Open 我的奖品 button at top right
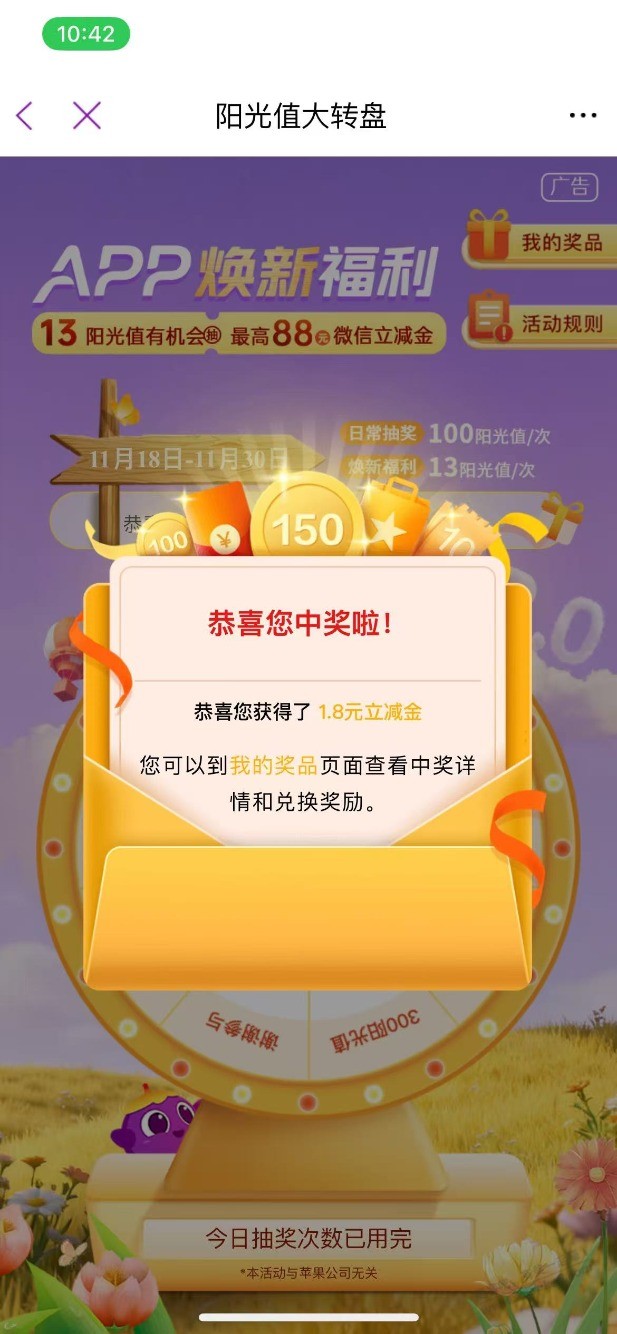 click(540, 241)
